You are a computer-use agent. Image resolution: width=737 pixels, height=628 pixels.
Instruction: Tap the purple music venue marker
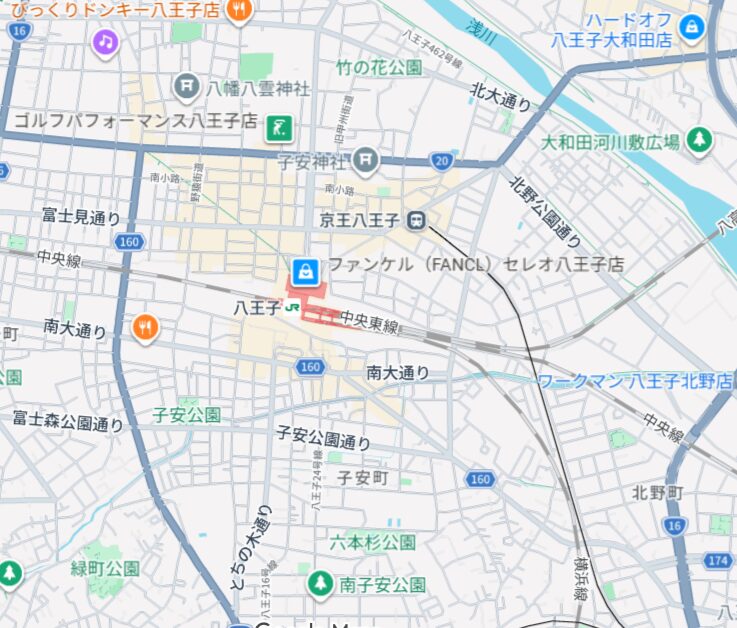(x=105, y=41)
